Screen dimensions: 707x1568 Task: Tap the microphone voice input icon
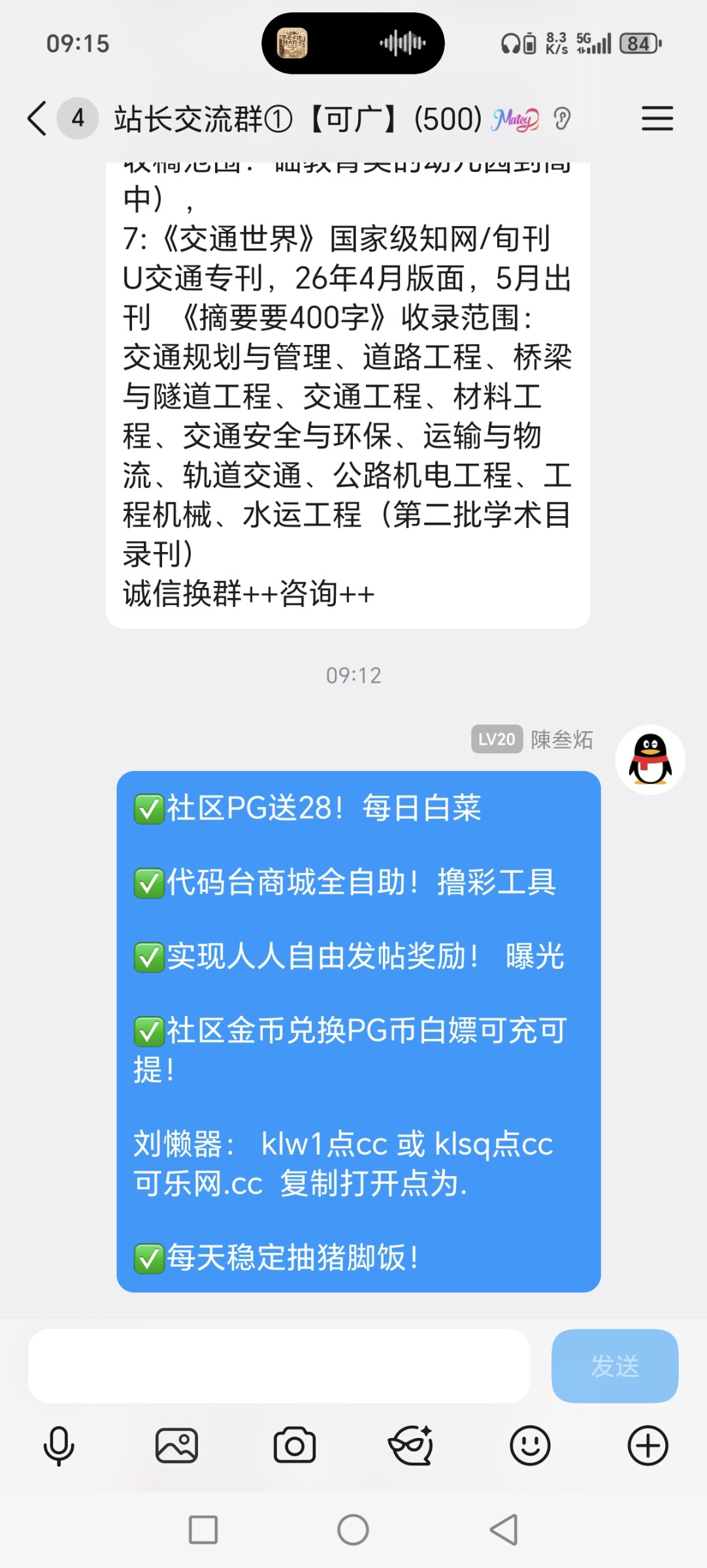coord(59,1445)
